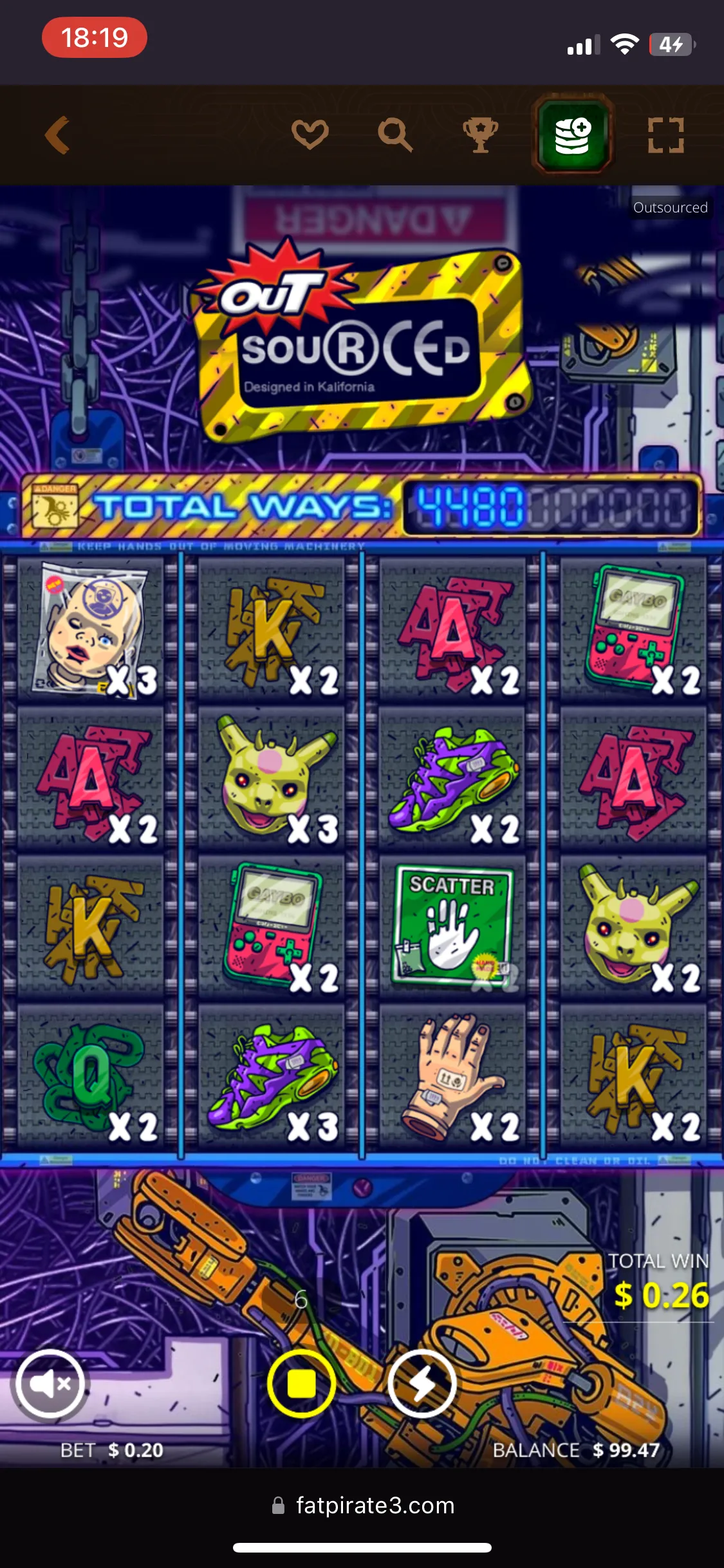Open the bet amount $0.20 setting
Viewport: 724px width, 1568px height.
click(x=112, y=1450)
